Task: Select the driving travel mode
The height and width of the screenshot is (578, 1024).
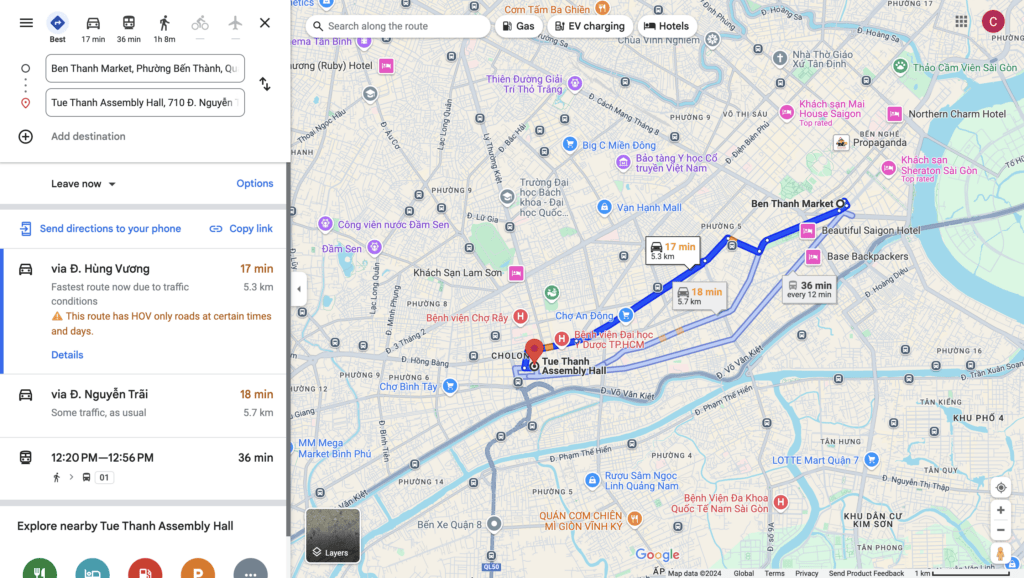Action: point(93,28)
